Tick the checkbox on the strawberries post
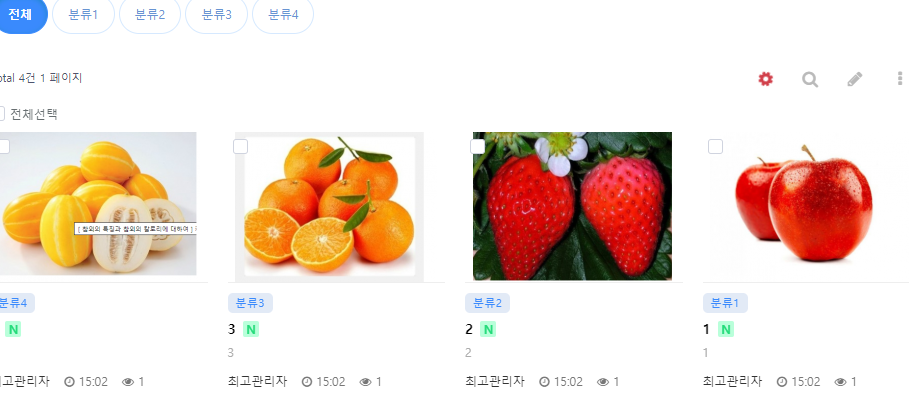 tap(478, 147)
